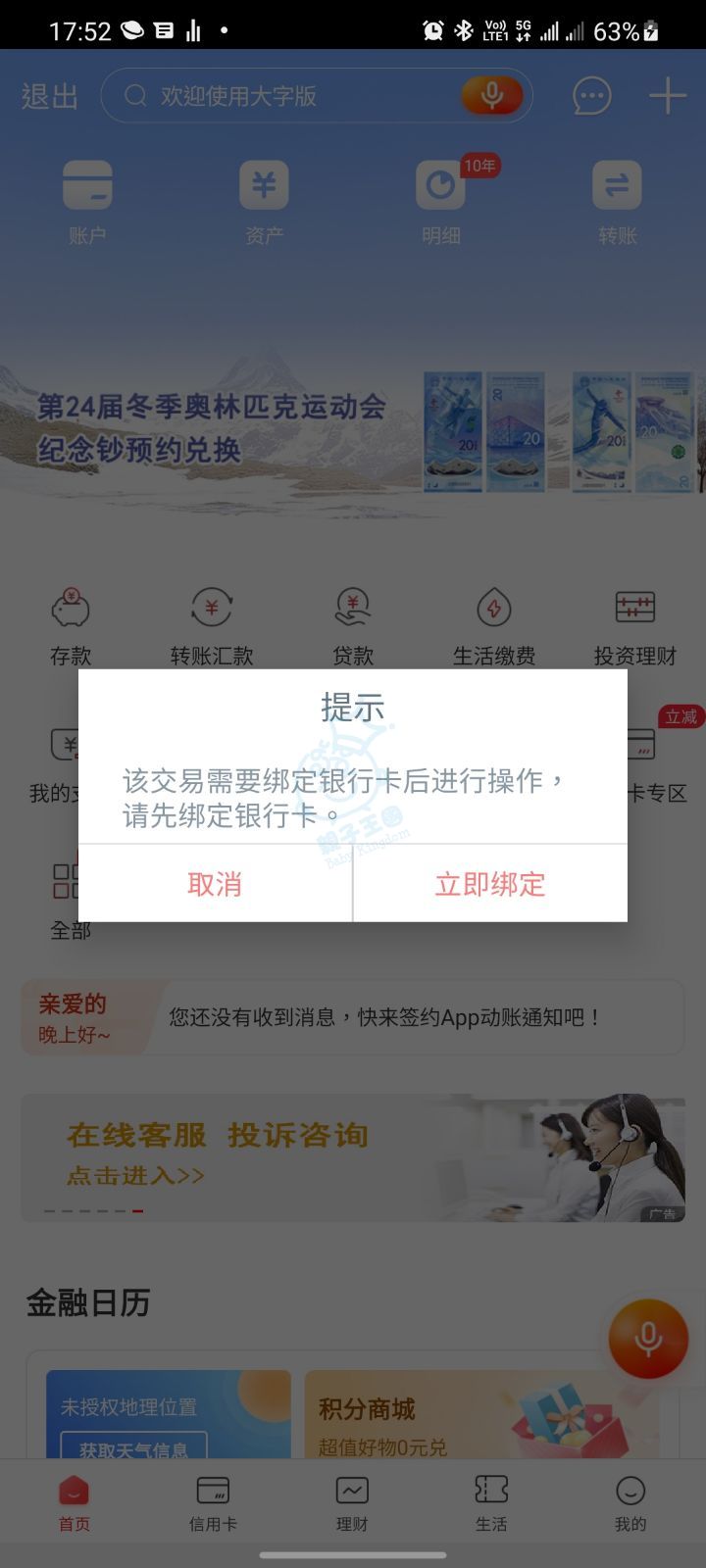Open the 欢迎使用大字版 search box
This screenshot has height=1568, width=706.
(x=294, y=96)
